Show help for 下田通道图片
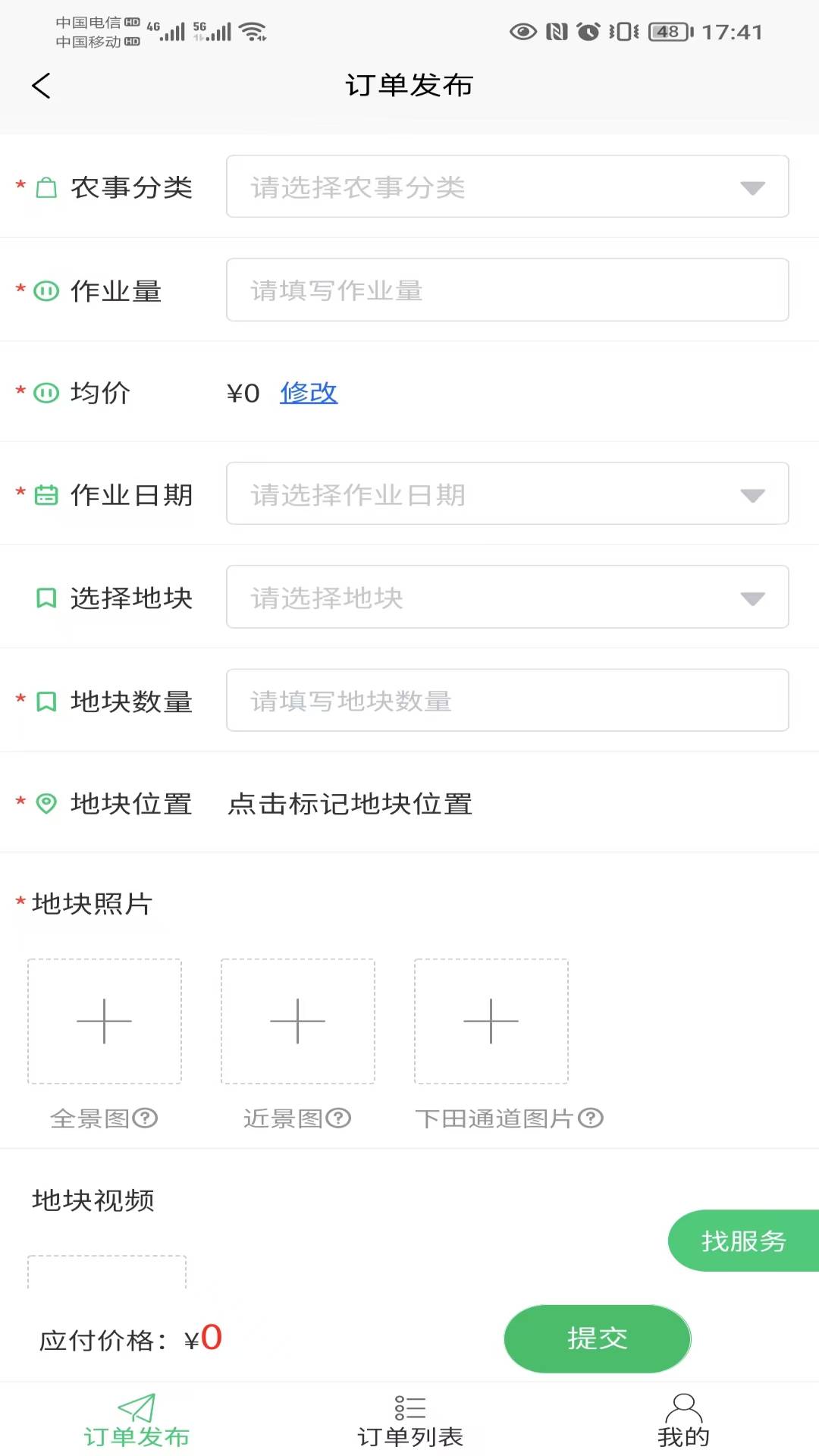 (591, 1118)
